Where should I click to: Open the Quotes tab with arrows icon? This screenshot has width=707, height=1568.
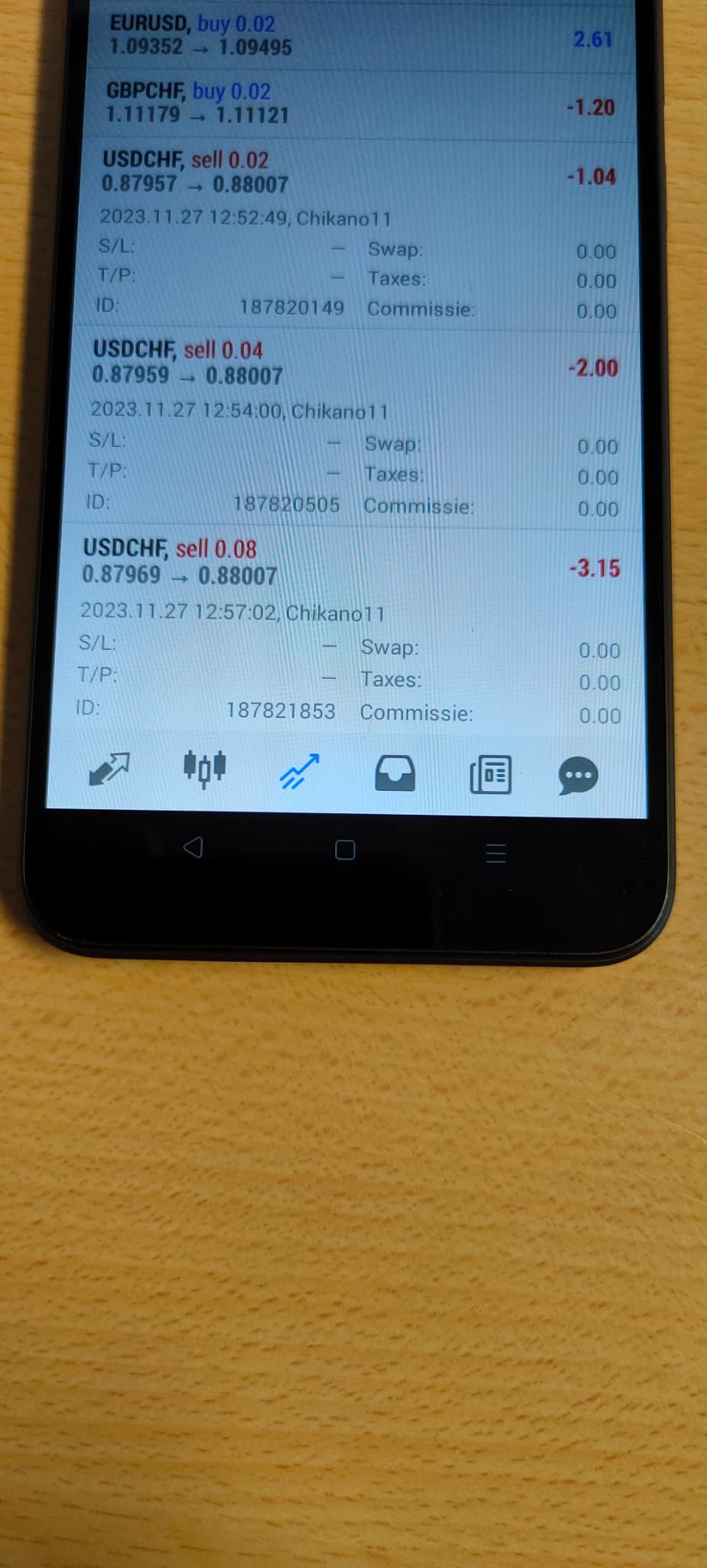pos(109,768)
